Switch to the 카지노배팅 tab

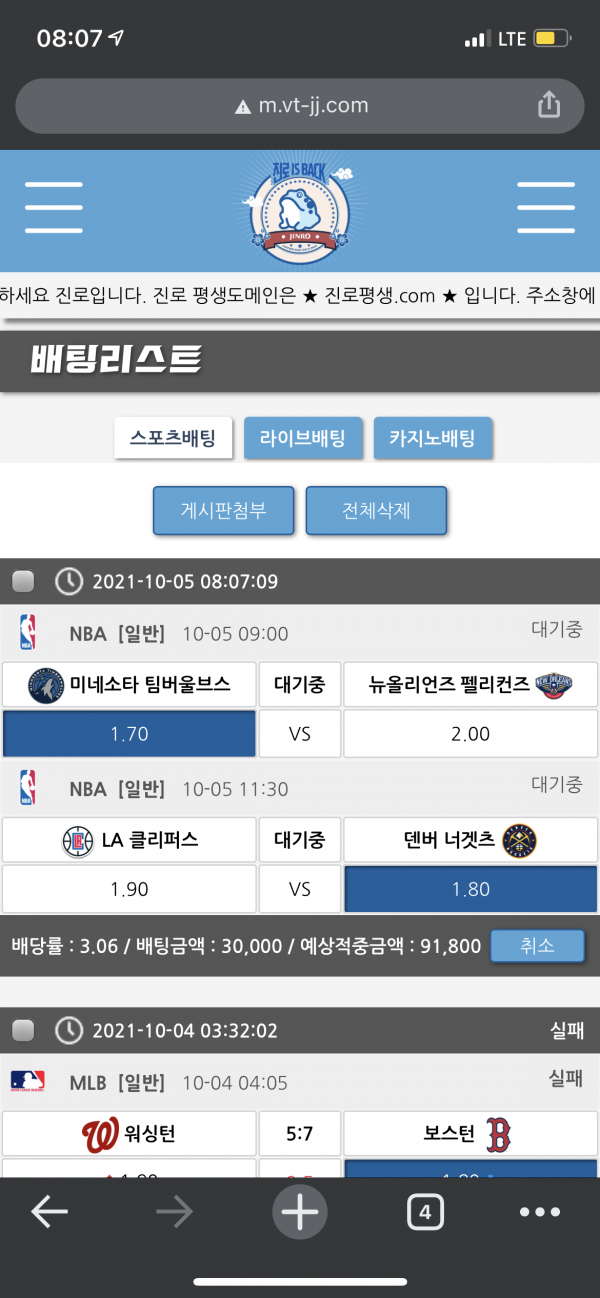click(x=433, y=437)
